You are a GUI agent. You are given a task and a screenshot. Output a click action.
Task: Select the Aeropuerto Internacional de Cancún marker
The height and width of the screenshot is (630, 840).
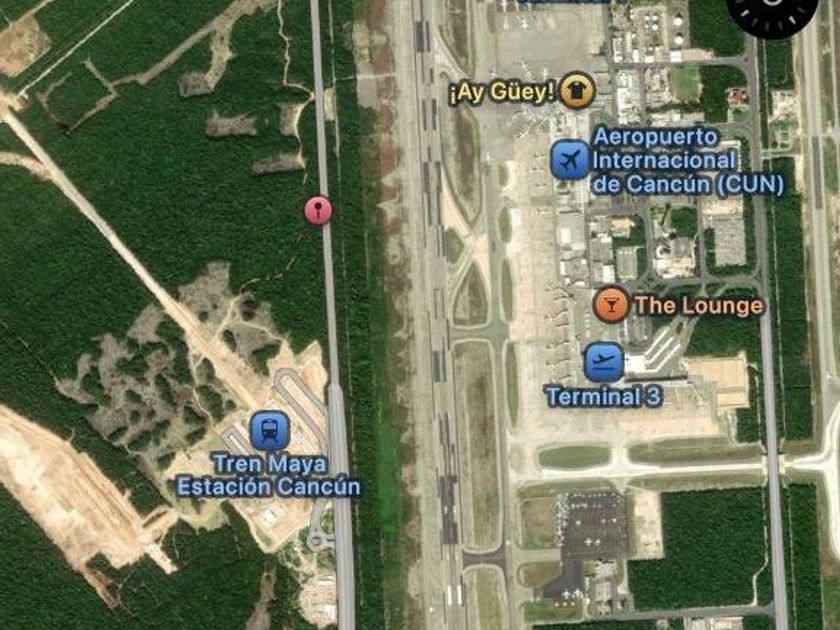pos(569,160)
